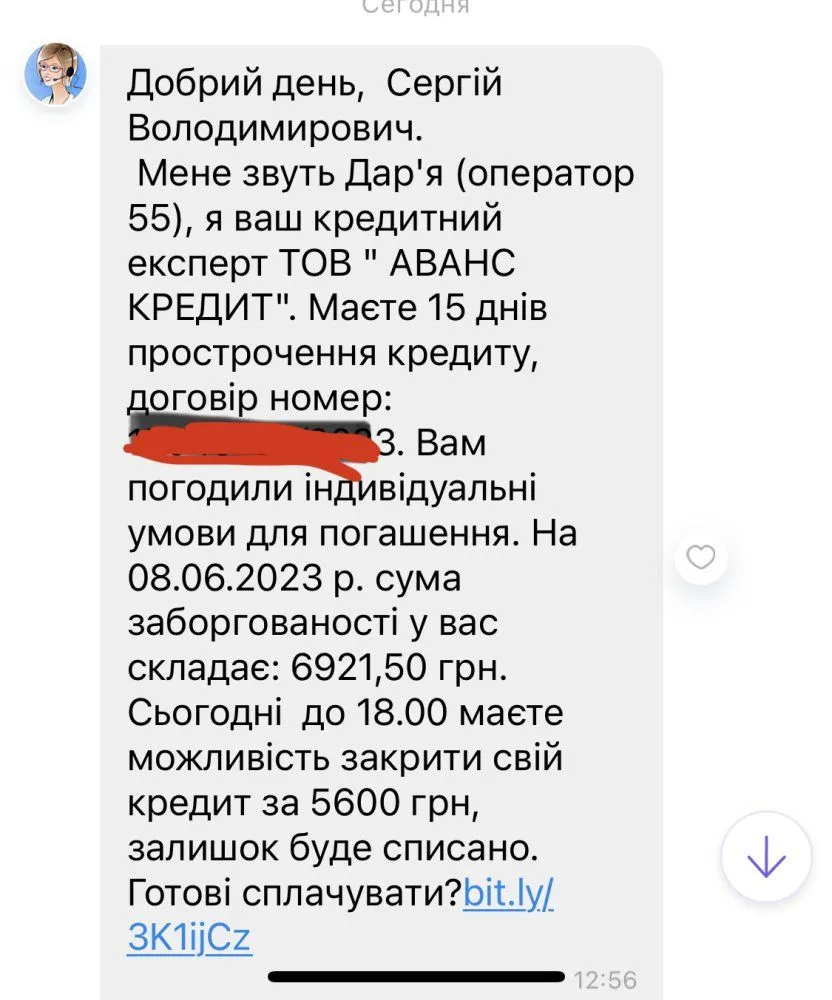Open the sender's avatar profile

(x=56, y=73)
